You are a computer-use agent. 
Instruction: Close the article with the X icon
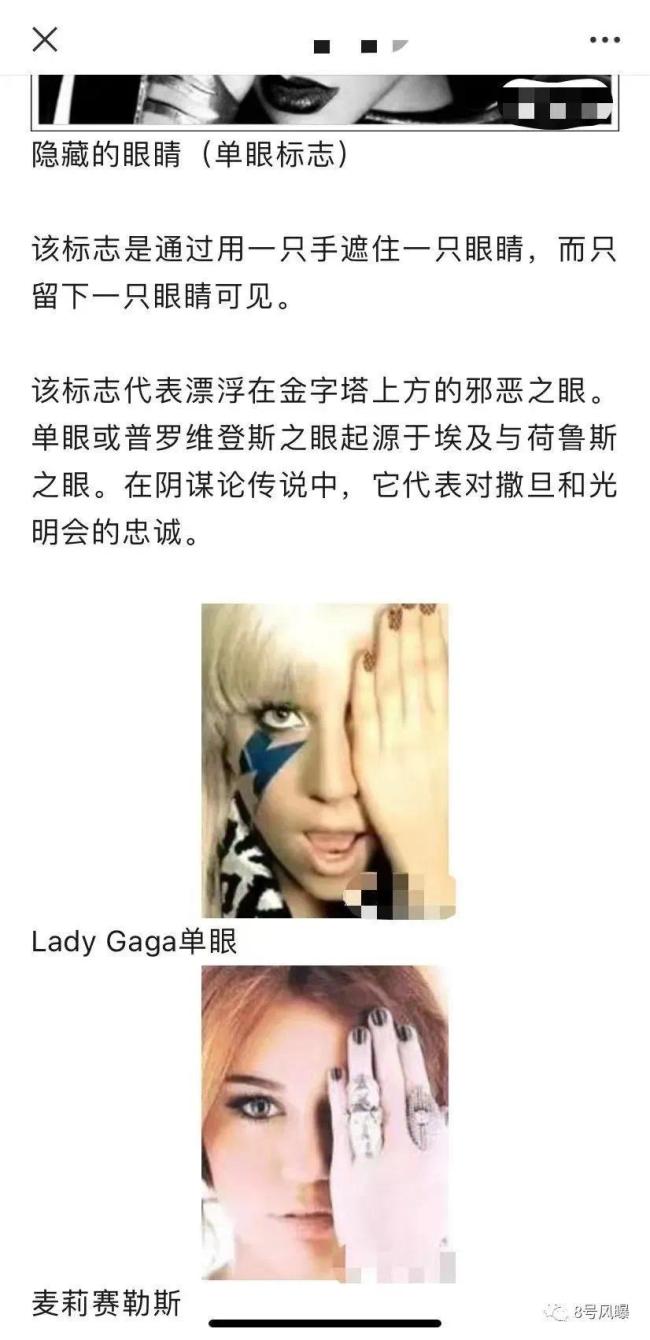tap(45, 40)
